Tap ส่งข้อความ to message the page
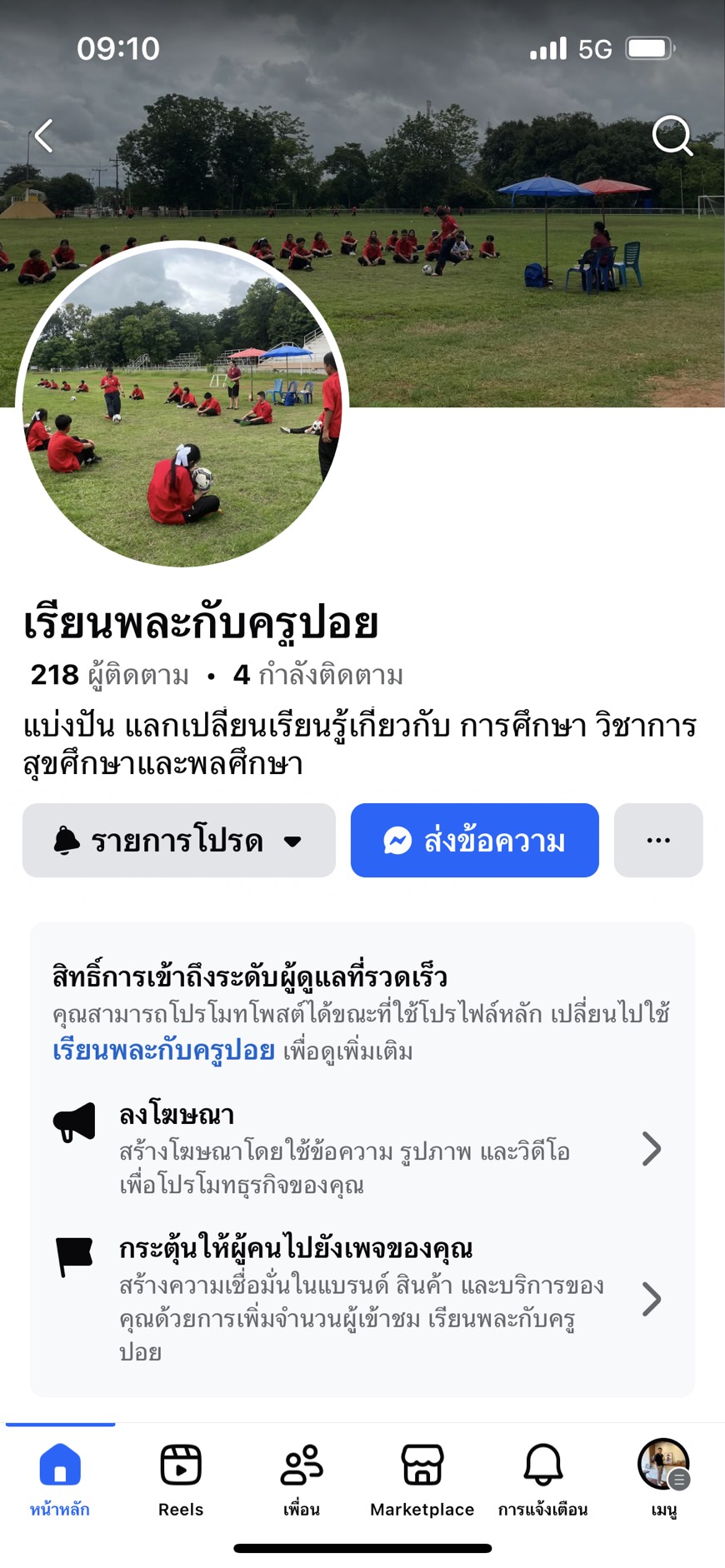This screenshot has height=1568, width=725. (474, 841)
